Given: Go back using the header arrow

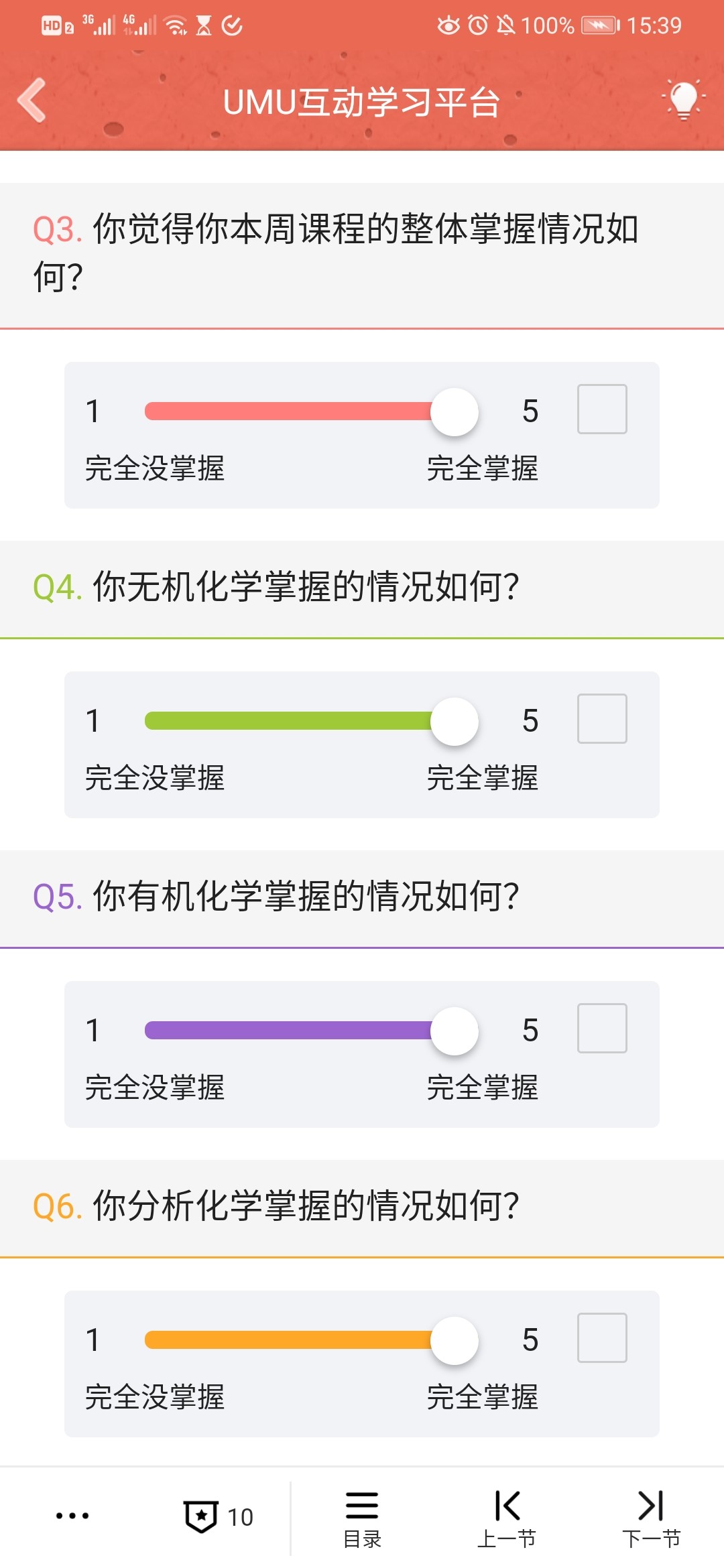Looking at the screenshot, I should 32,101.
